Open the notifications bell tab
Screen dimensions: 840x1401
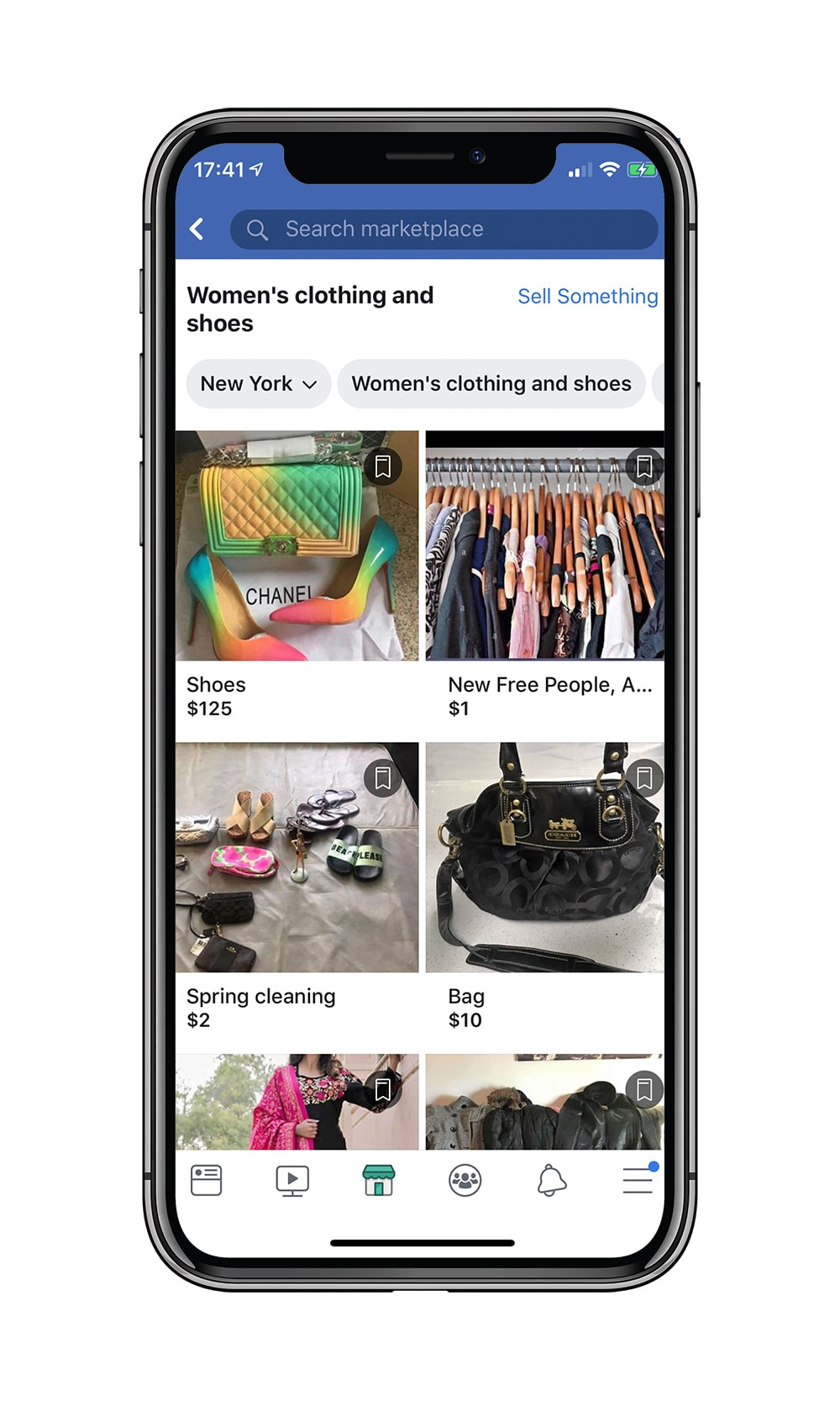click(552, 1181)
